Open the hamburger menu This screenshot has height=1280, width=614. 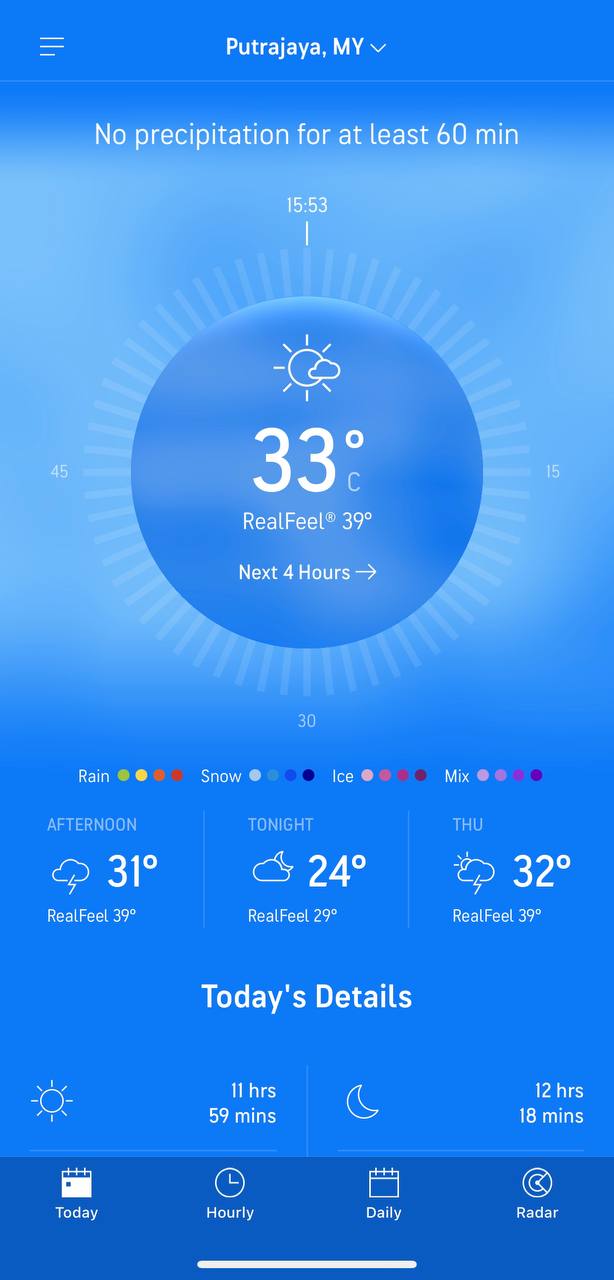coord(52,47)
